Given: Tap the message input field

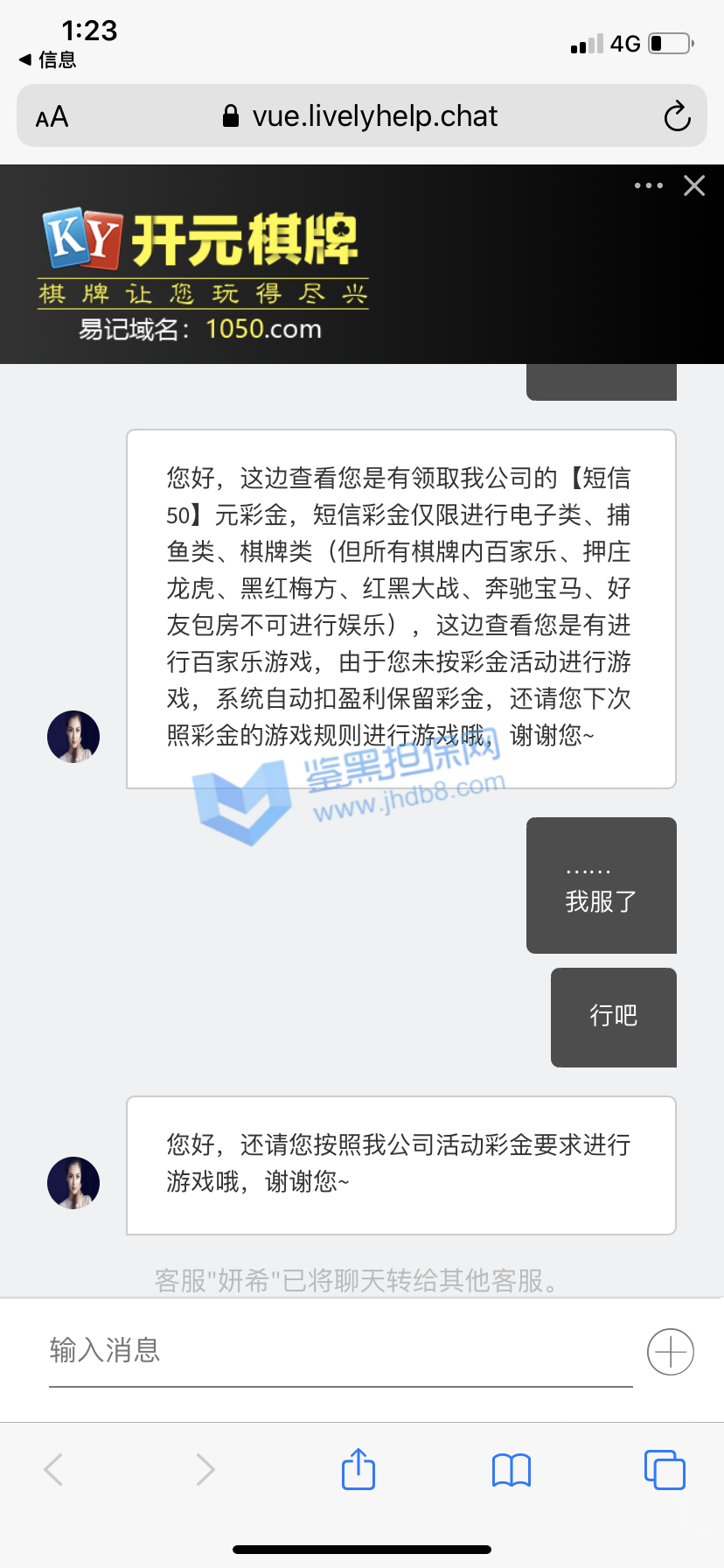Looking at the screenshot, I should point(339,1351).
